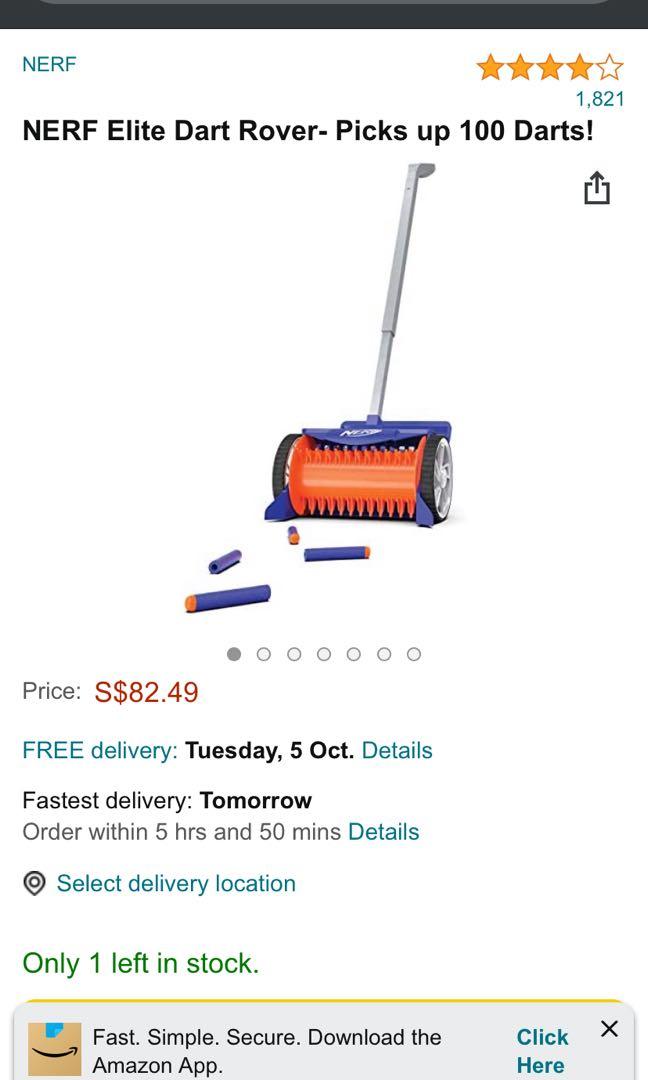Tap Click Here for Amazon App
648x1080 pixels.
pos(542,1050)
